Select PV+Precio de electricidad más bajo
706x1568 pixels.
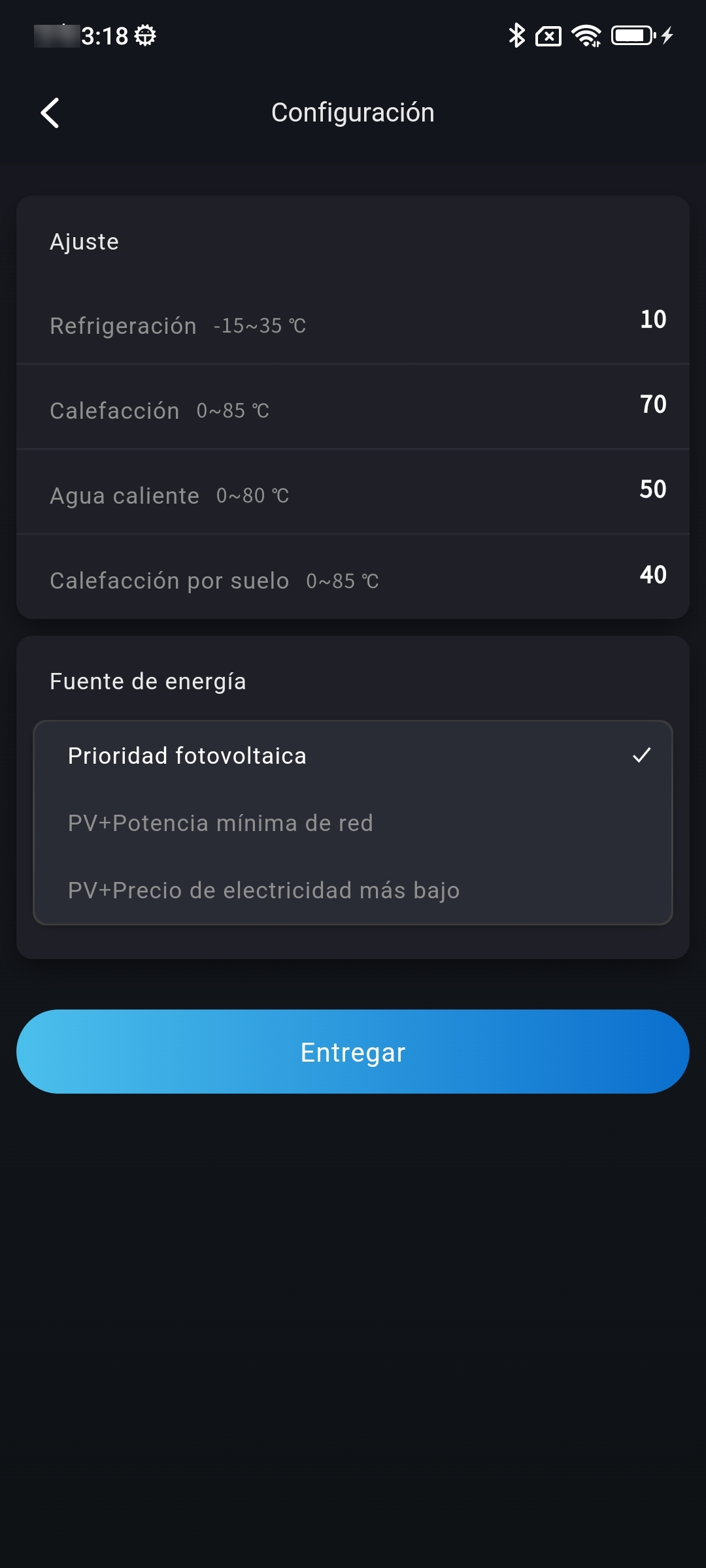tap(353, 890)
